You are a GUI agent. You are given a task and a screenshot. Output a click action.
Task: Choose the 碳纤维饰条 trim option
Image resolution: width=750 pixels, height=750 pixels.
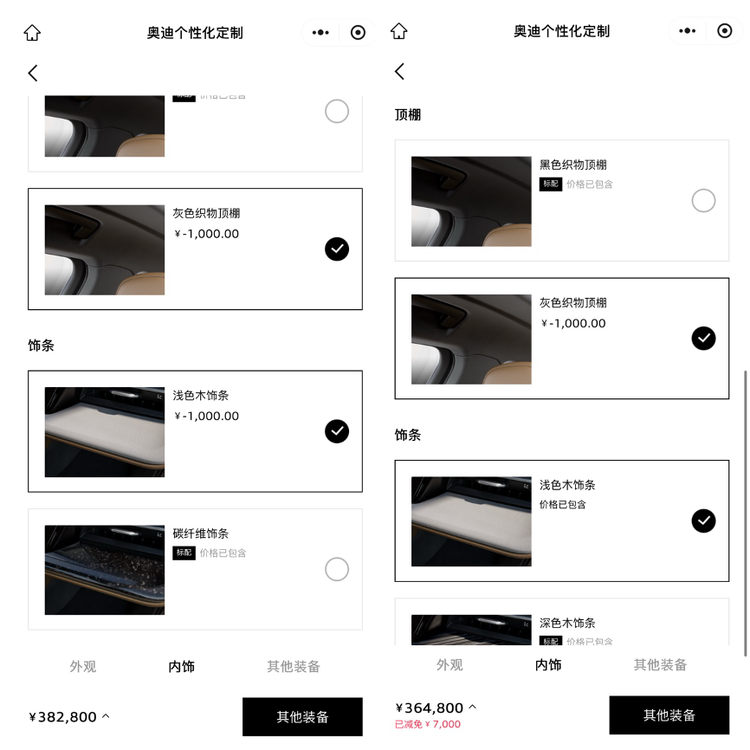tap(336, 569)
